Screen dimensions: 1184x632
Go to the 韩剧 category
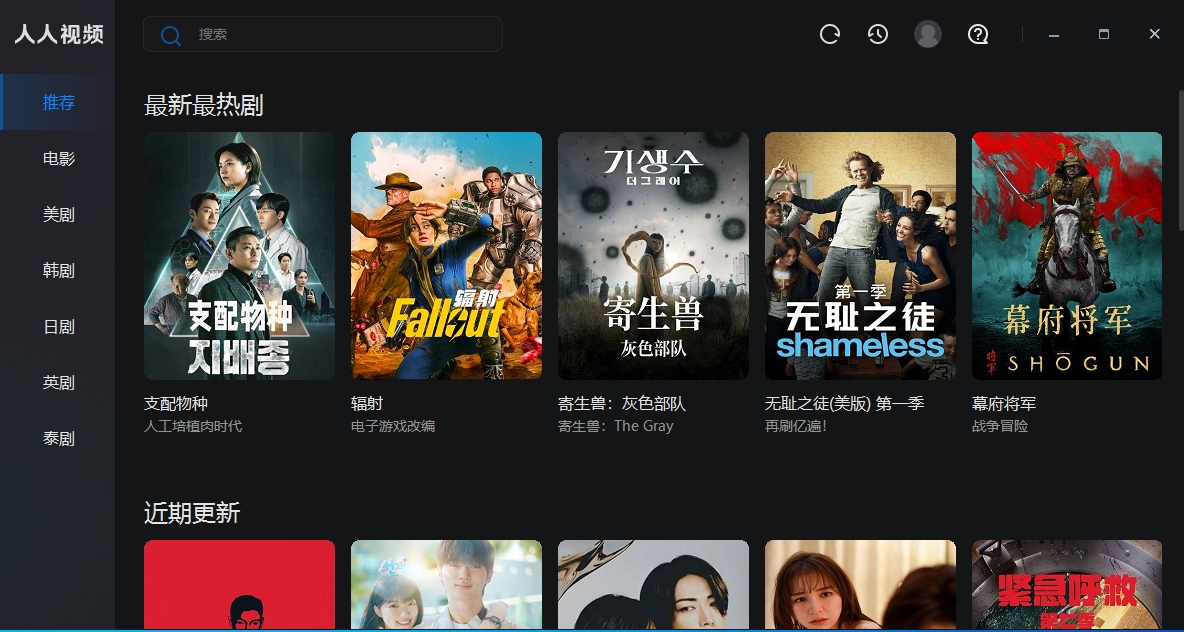(x=59, y=270)
